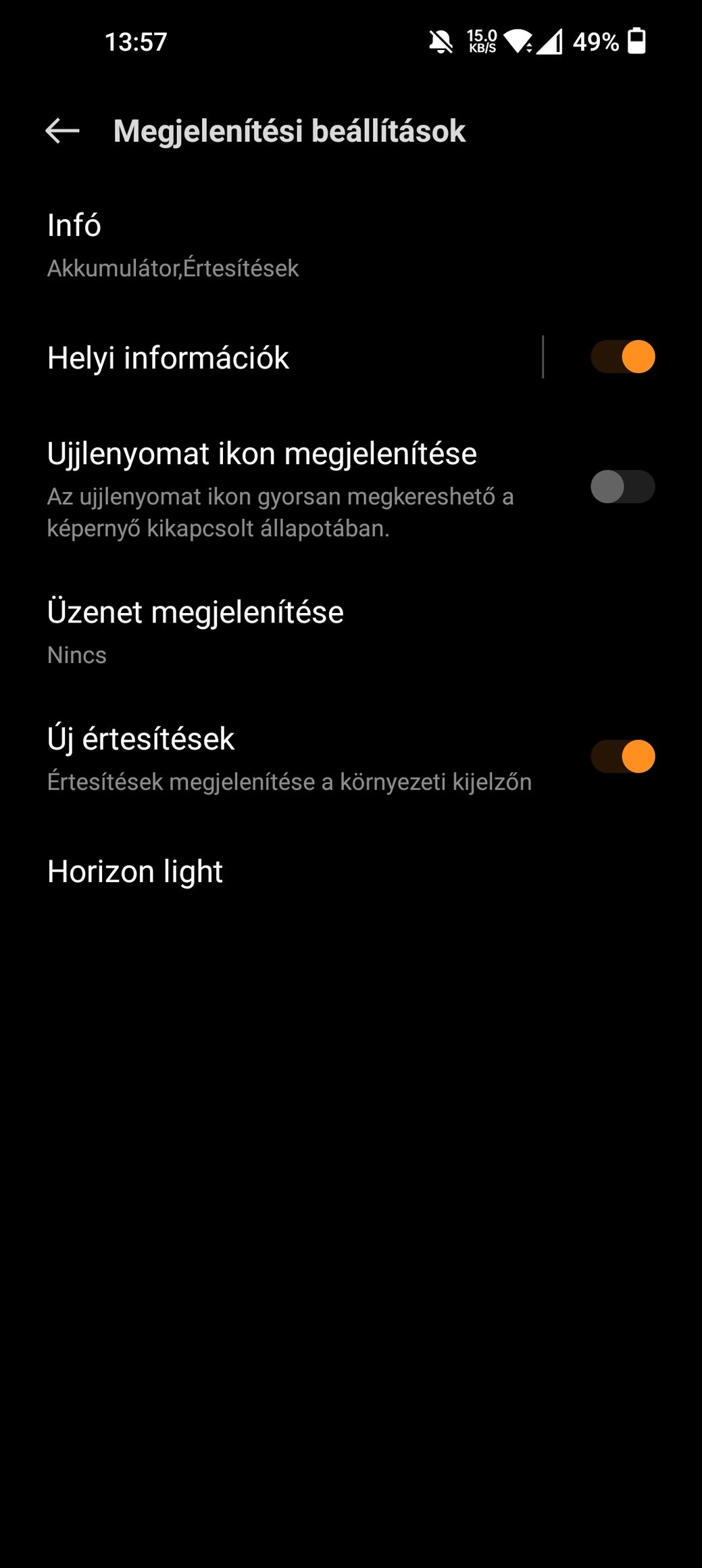Open the Infó settings row
This screenshot has width=702, height=1568.
pyautogui.click(x=351, y=245)
